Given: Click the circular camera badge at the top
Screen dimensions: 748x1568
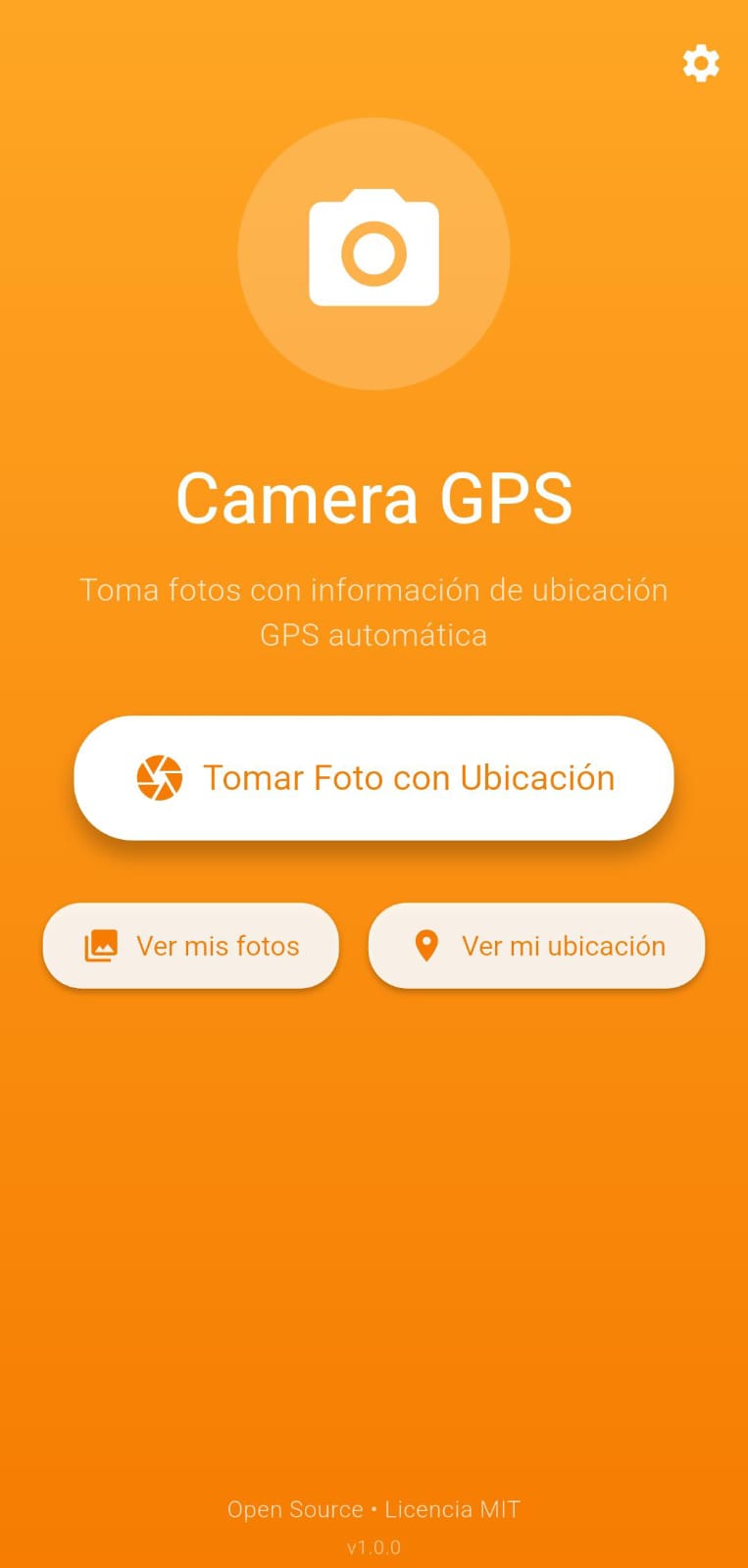Looking at the screenshot, I should click(373, 250).
